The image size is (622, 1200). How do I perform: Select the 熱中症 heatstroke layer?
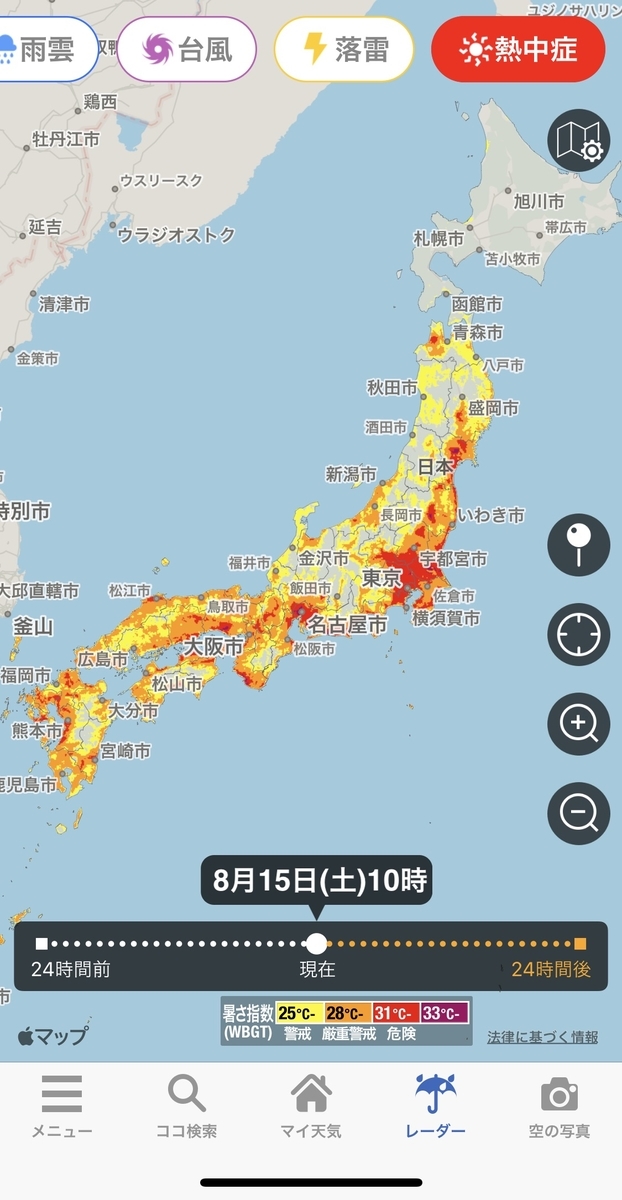coord(518,48)
